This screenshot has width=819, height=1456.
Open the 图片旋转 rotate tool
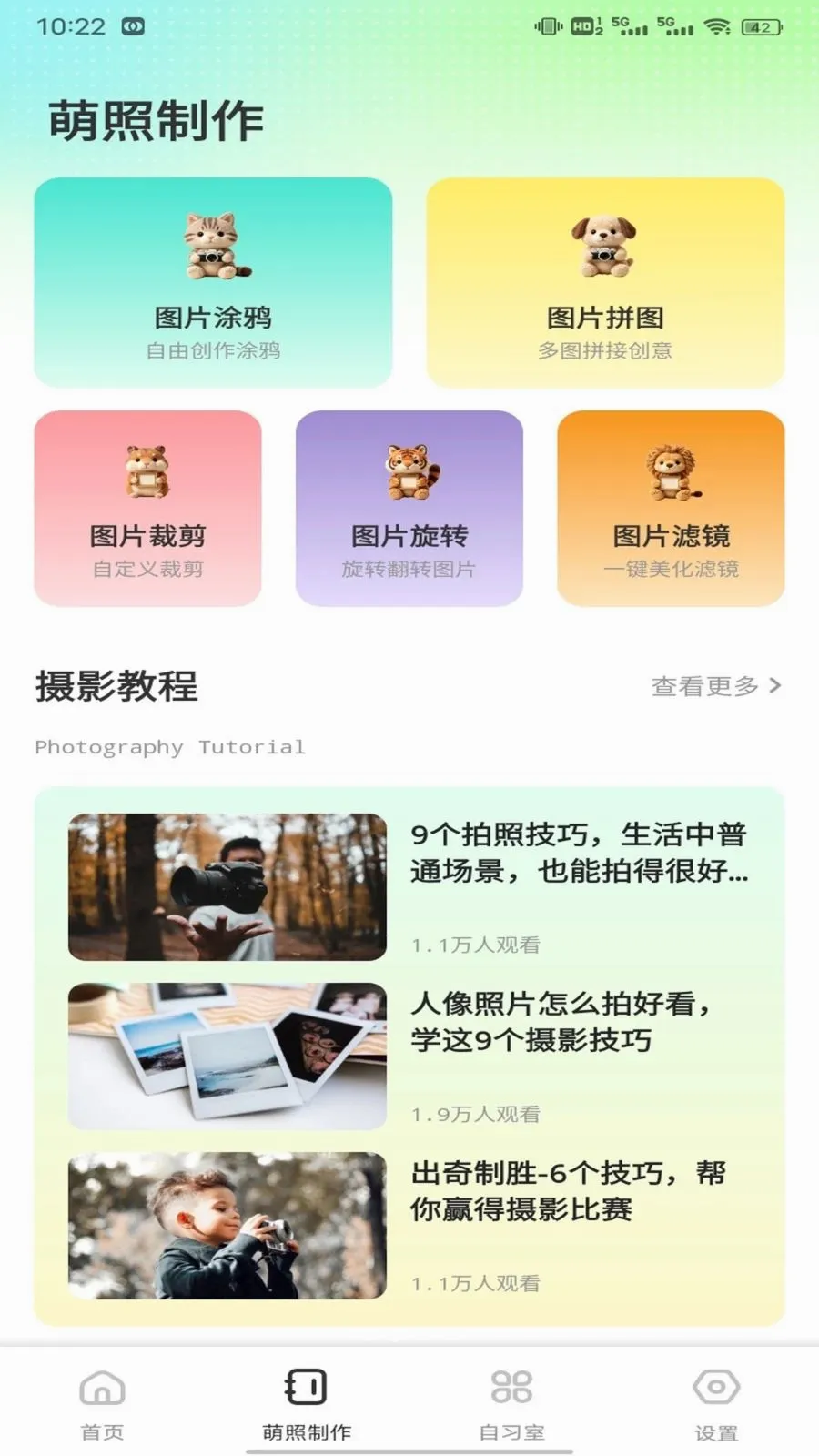click(x=409, y=508)
